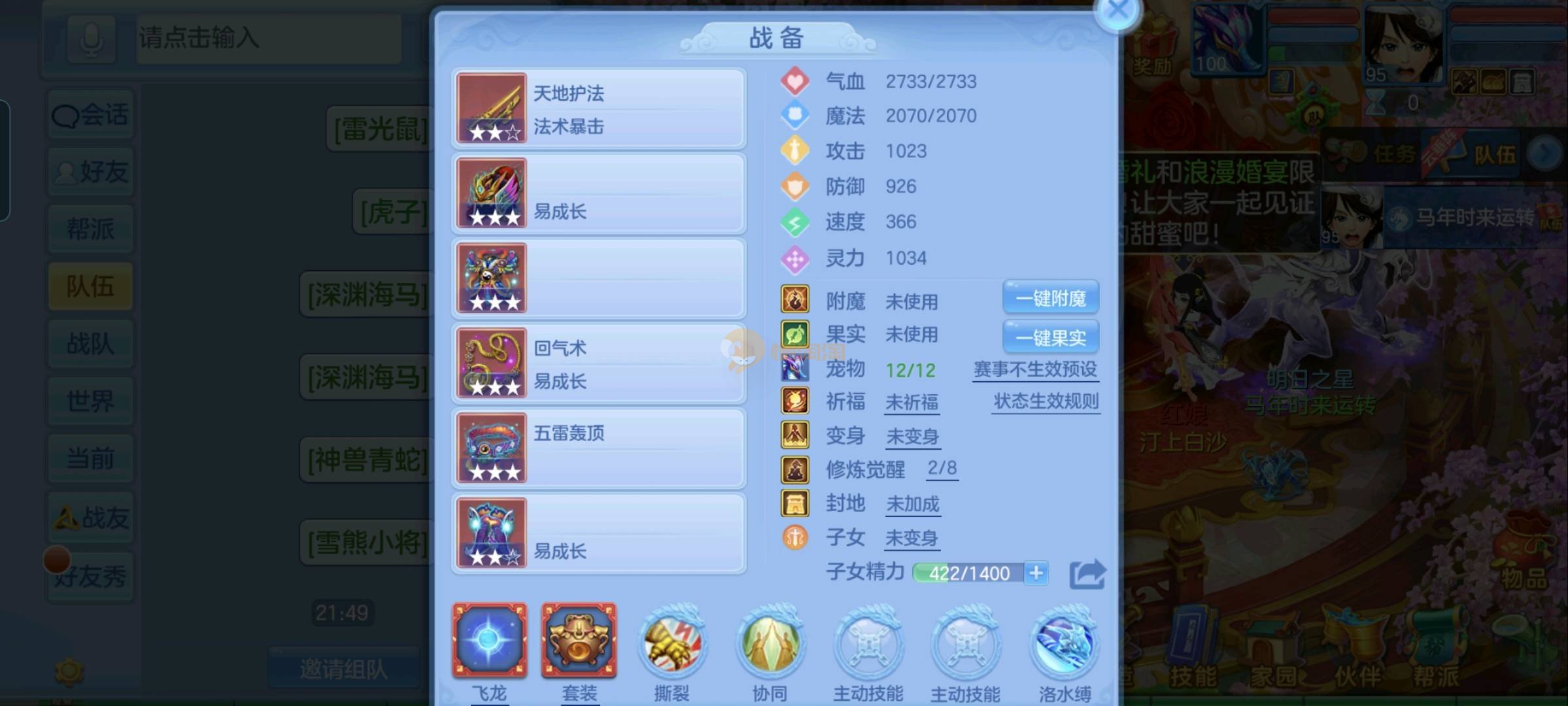Open 修炼觉醒 2/8 progress
Screen dimensions: 1568x706
click(942, 468)
